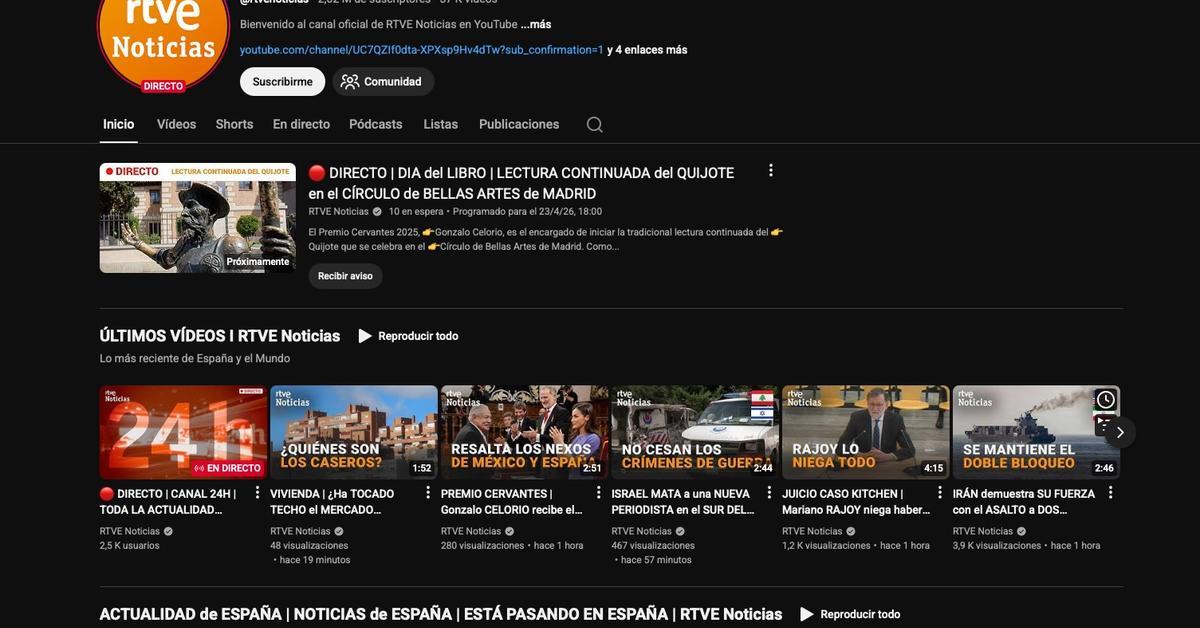Show next videos with the carousel arrow
This screenshot has width=1200, height=628.
[1120, 432]
